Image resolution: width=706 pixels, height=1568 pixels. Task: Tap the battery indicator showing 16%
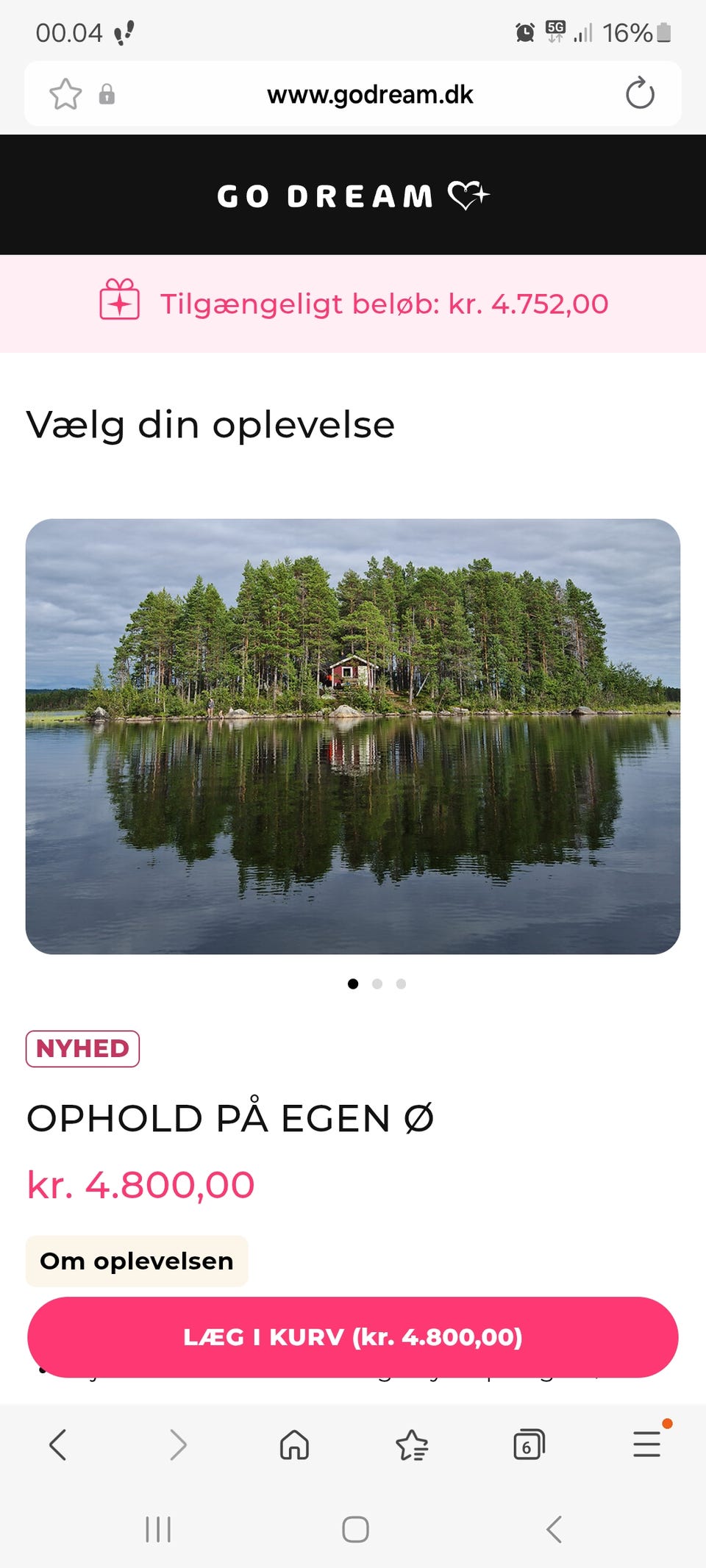(637, 32)
